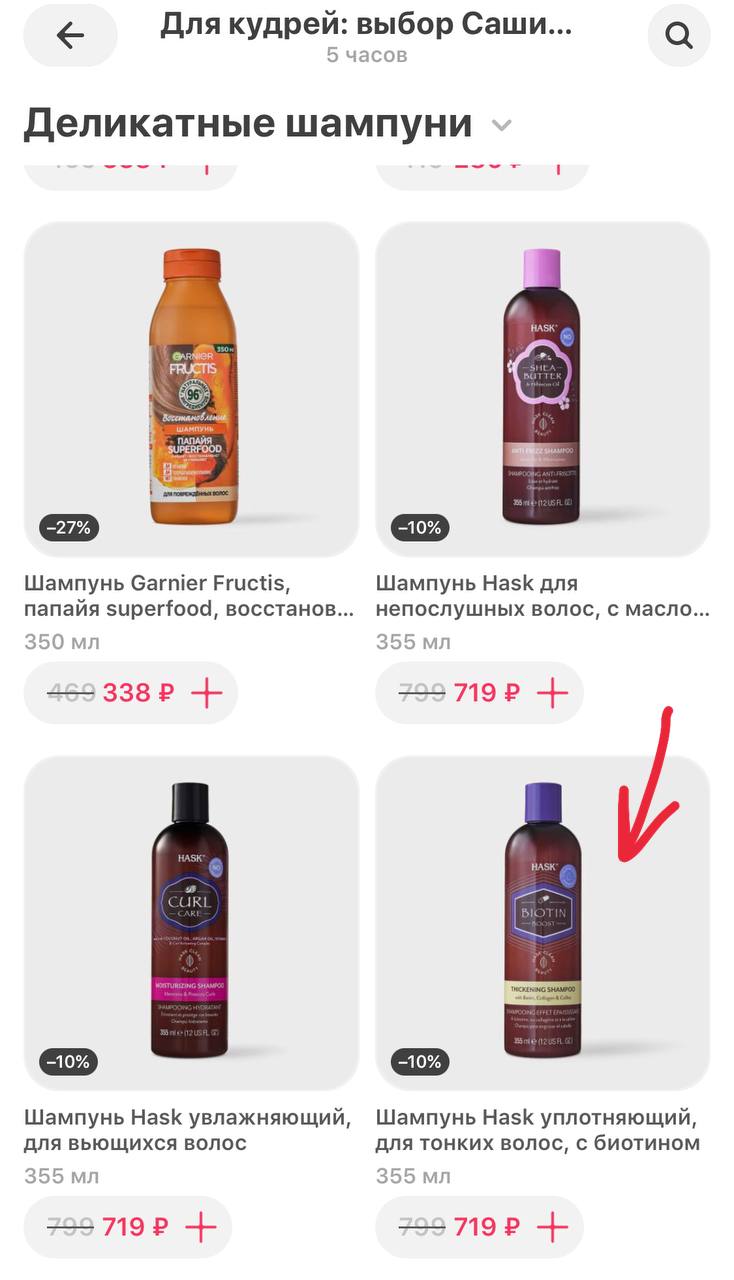Add Hask для непослушных волос shampoo to cart
This screenshot has width=734, height=1280.
(x=552, y=692)
